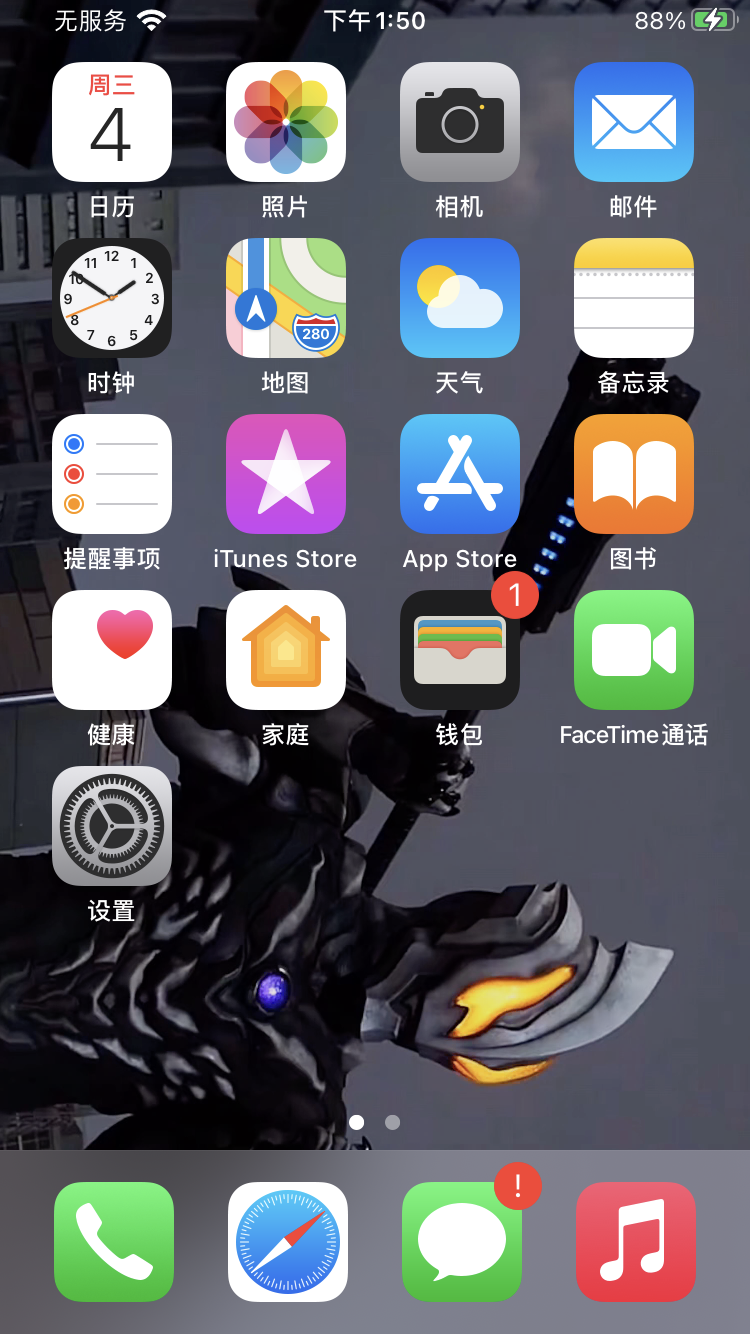750x1334 pixels.
Task: Open the 日历 calendar app
Action: tap(112, 122)
